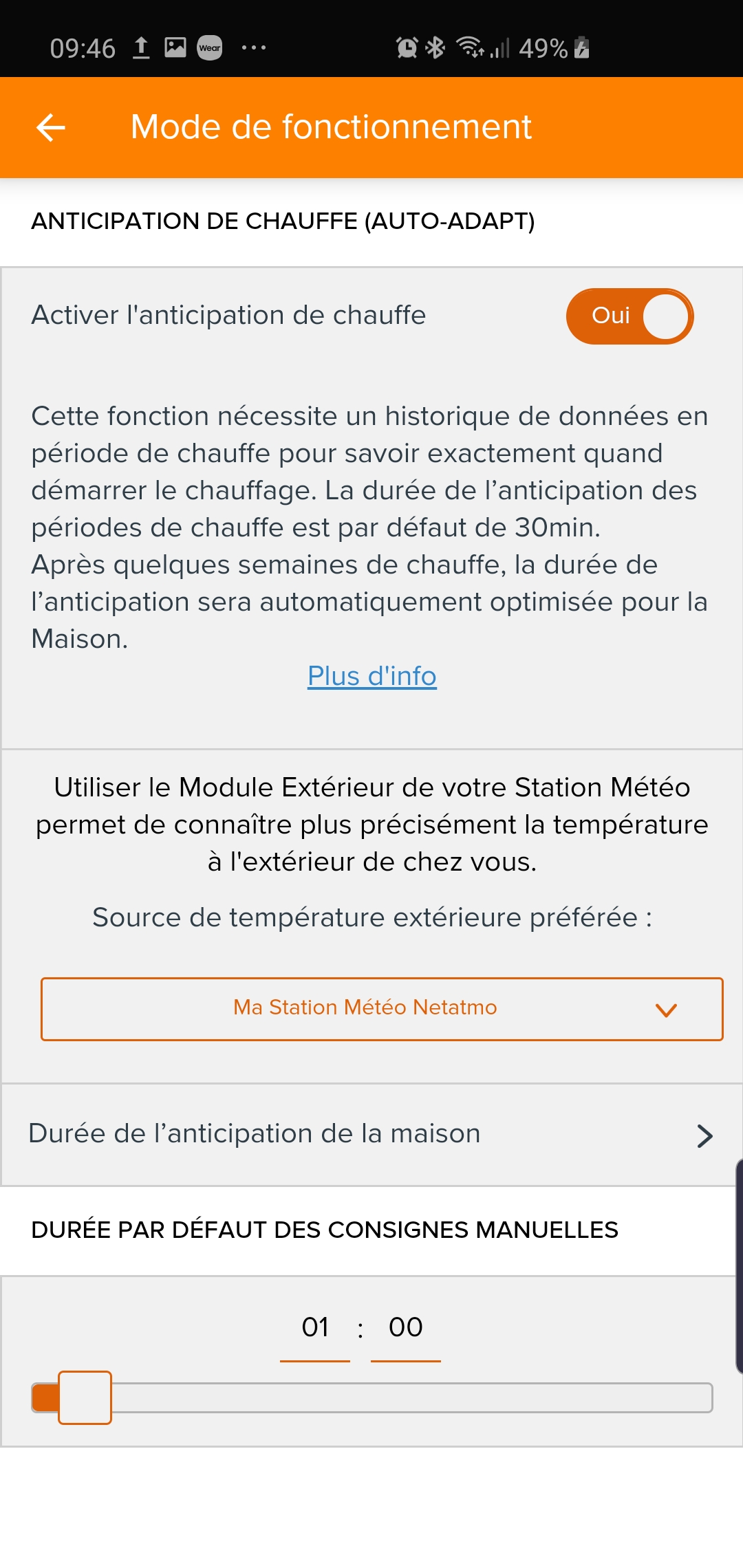This screenshot has width=743, height=1568.
Task: Tap the manual setpoint duration slider handle
Action: [85, 1397]
